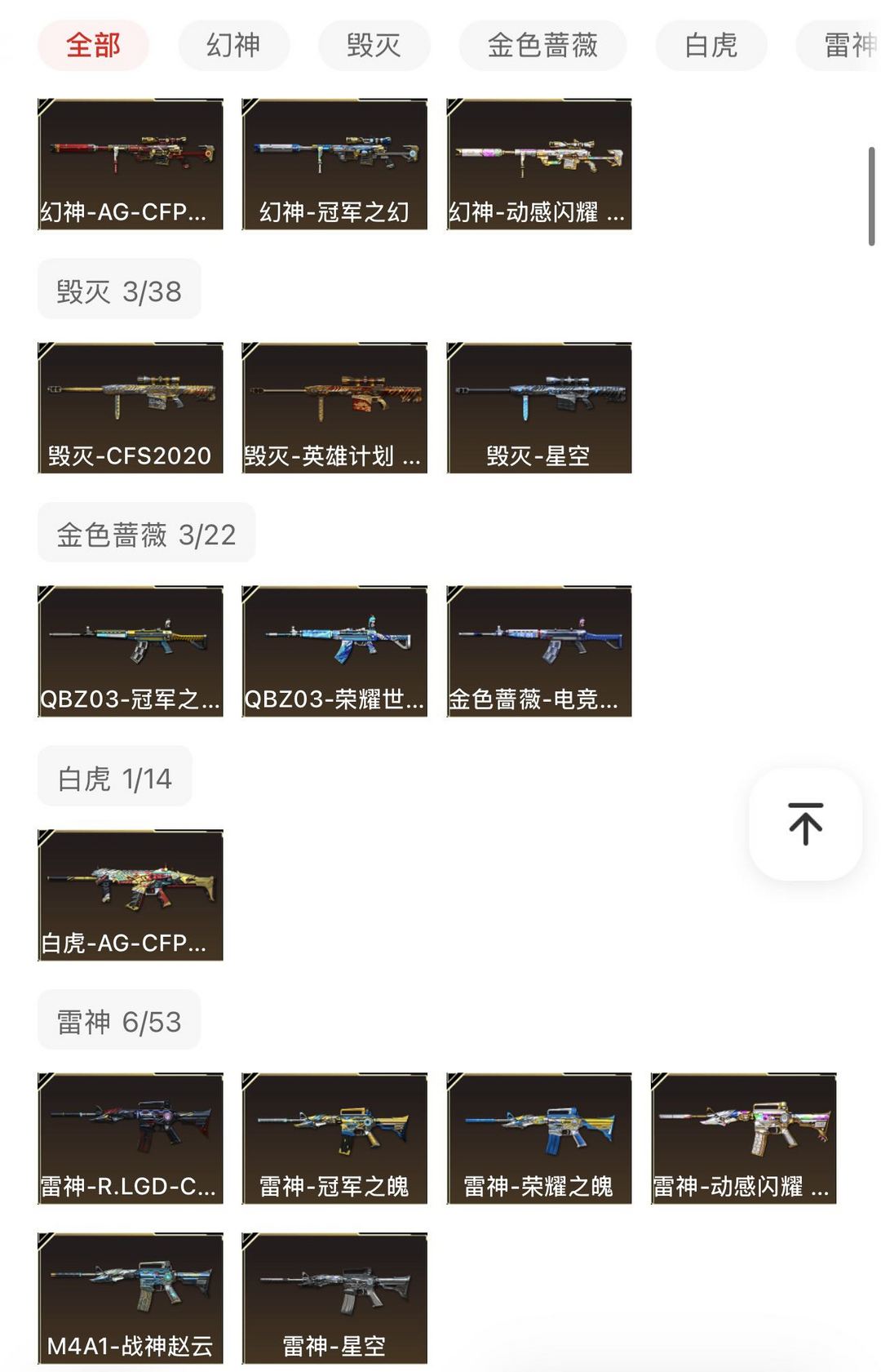
Task: Switch to the 白虎 filter tab
Action: [710, 46]
